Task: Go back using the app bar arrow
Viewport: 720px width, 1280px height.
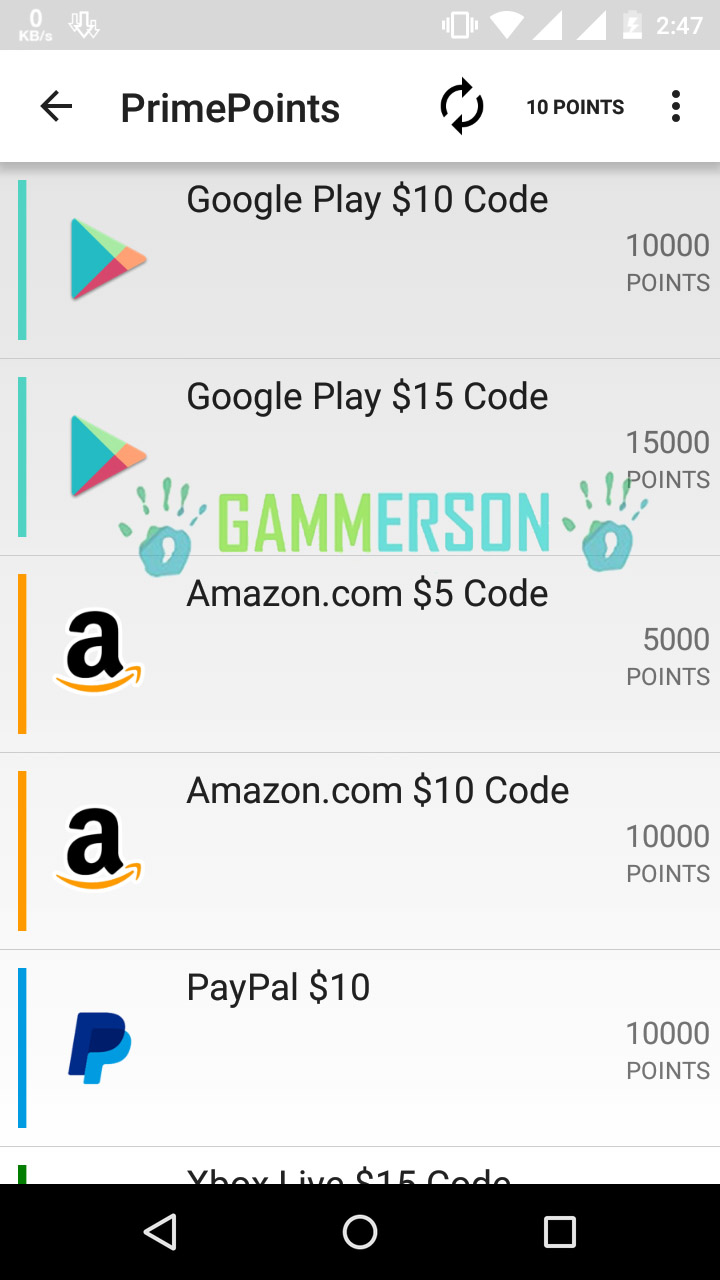Action: 56,106
